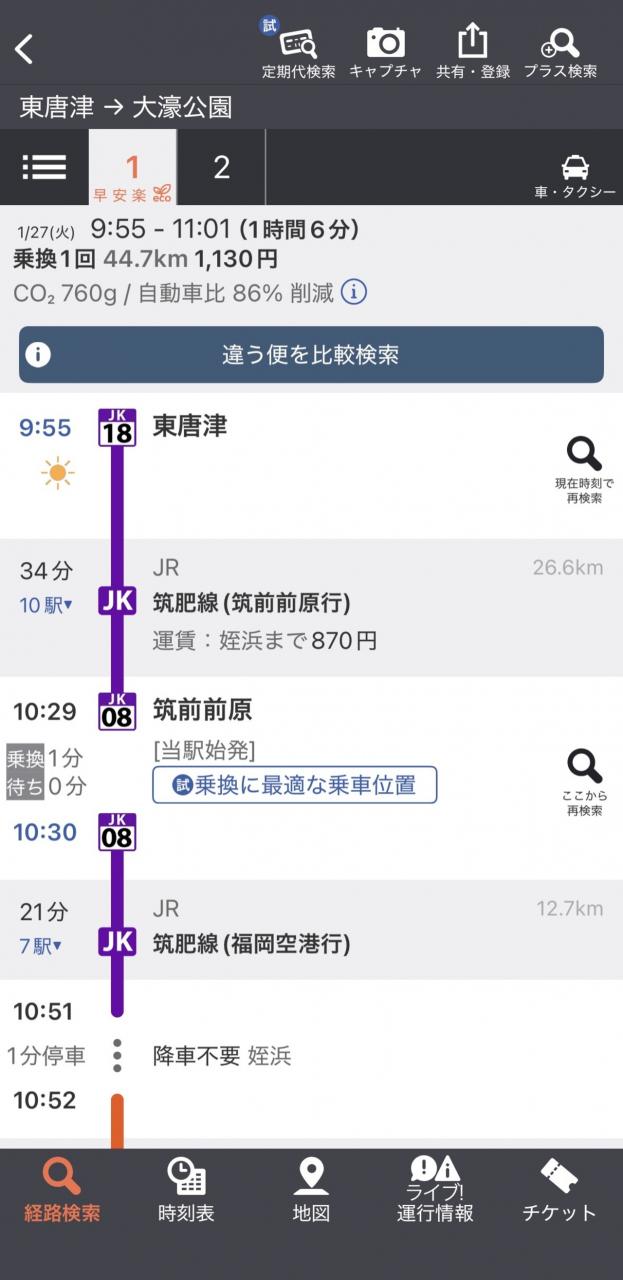Switch to route 2 tab
Image resolution: width=623 pixels, height=1280 pixels.
pyautogui.click(x=221, y=167)
